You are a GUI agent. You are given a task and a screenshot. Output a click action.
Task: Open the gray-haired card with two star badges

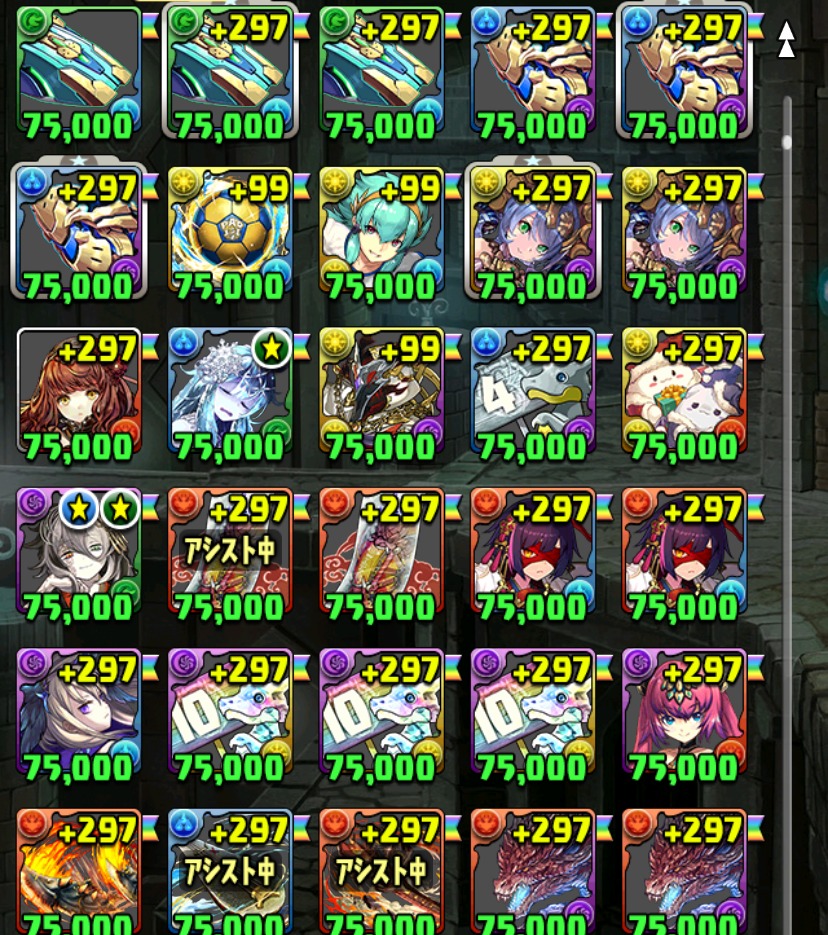(79, 553)
